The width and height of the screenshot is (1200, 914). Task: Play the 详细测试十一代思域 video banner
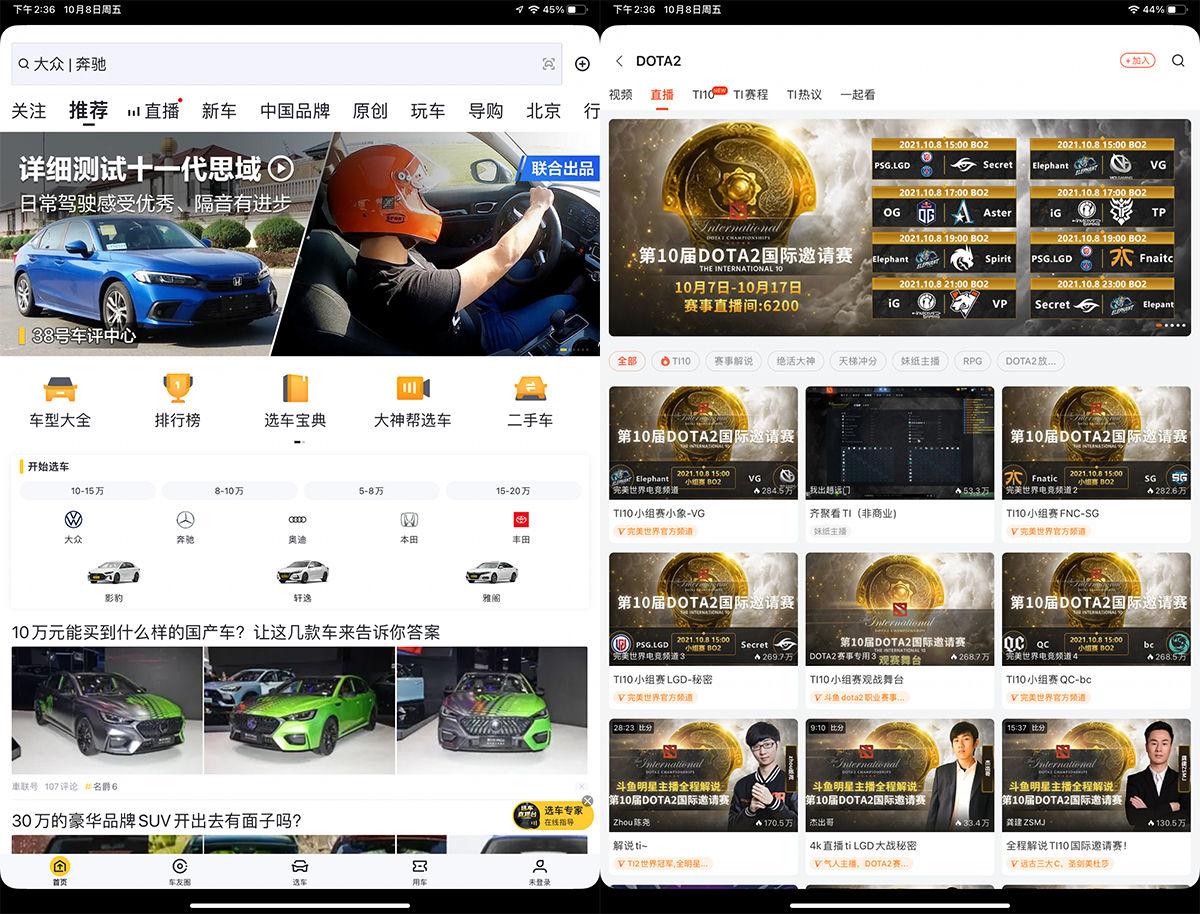click(281, 169)
